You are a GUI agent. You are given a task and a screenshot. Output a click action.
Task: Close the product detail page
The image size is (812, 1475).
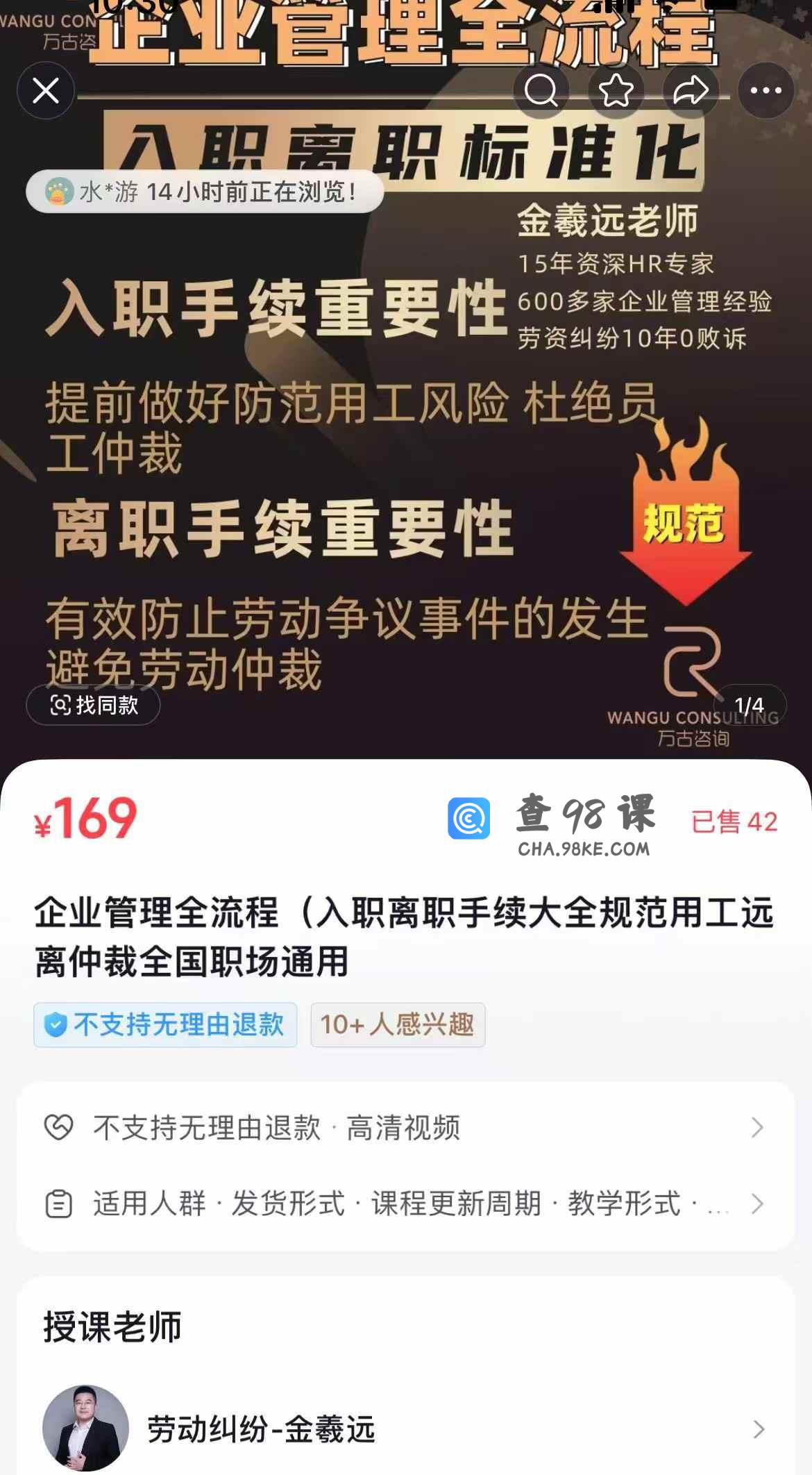pyautogui.click(x=46, y=90)
